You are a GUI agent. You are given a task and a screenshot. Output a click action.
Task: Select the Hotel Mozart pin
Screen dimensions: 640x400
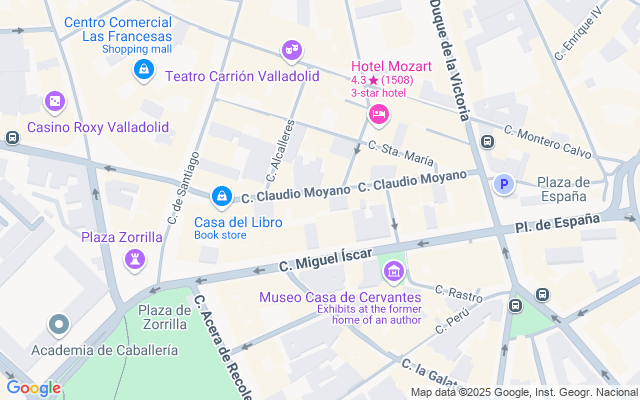coord(379,116)
